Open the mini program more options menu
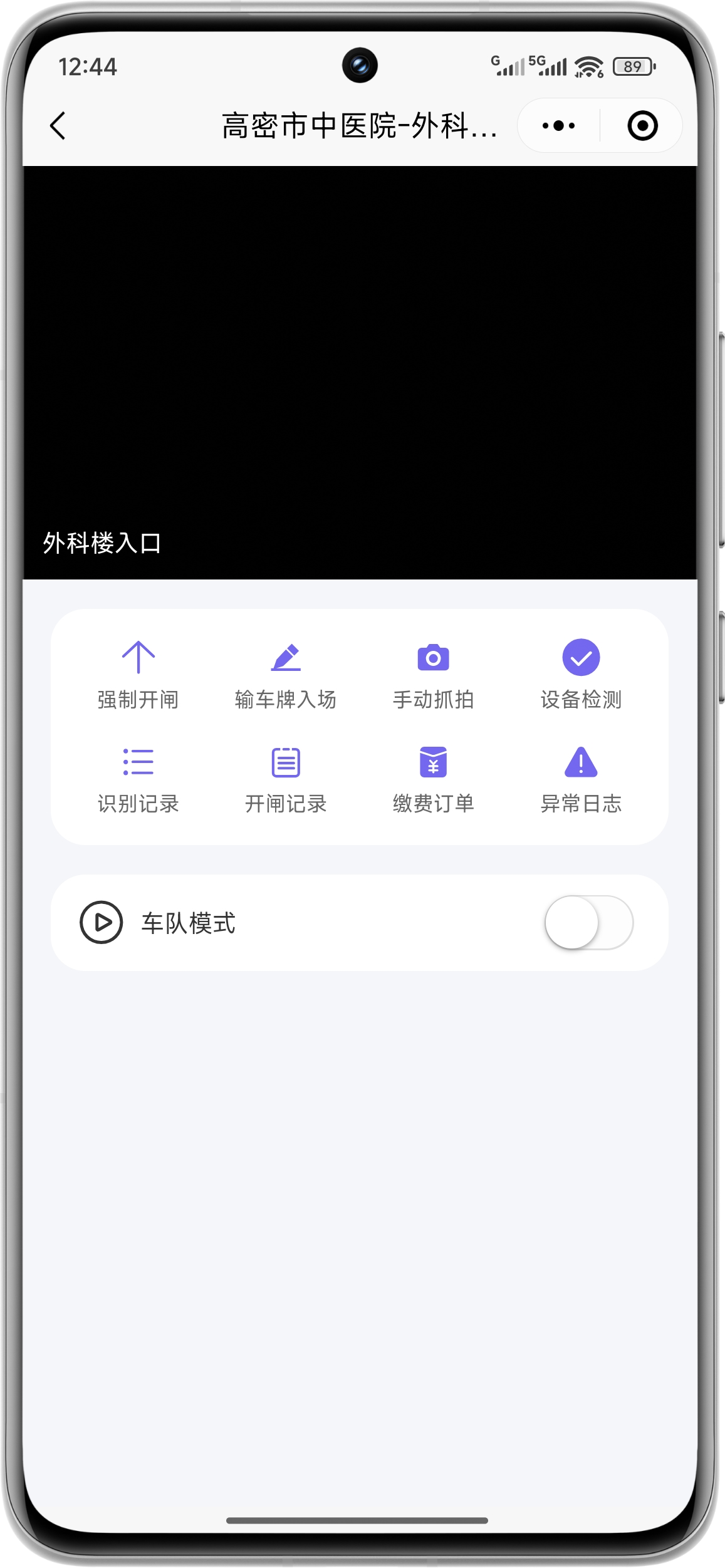 [x=558, y=126]
